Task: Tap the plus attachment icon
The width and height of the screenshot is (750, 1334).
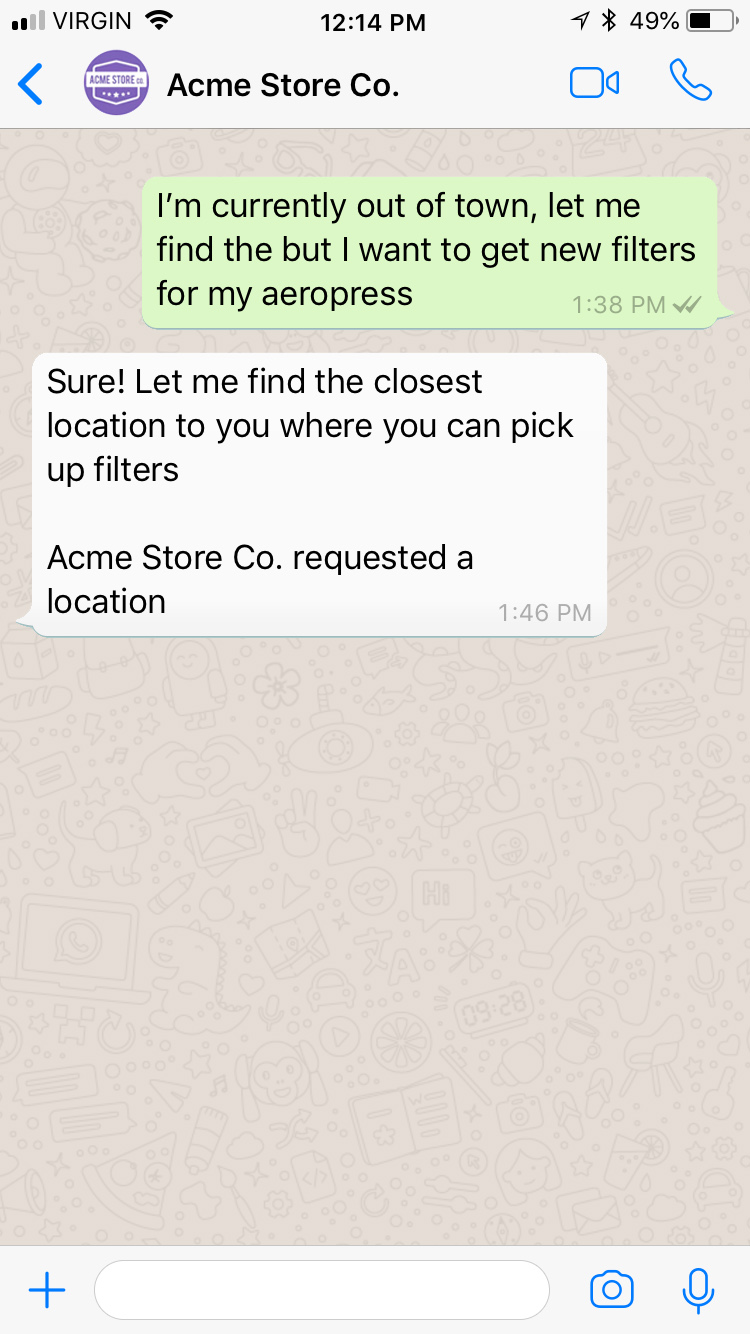Action: tap(47, 1291)
